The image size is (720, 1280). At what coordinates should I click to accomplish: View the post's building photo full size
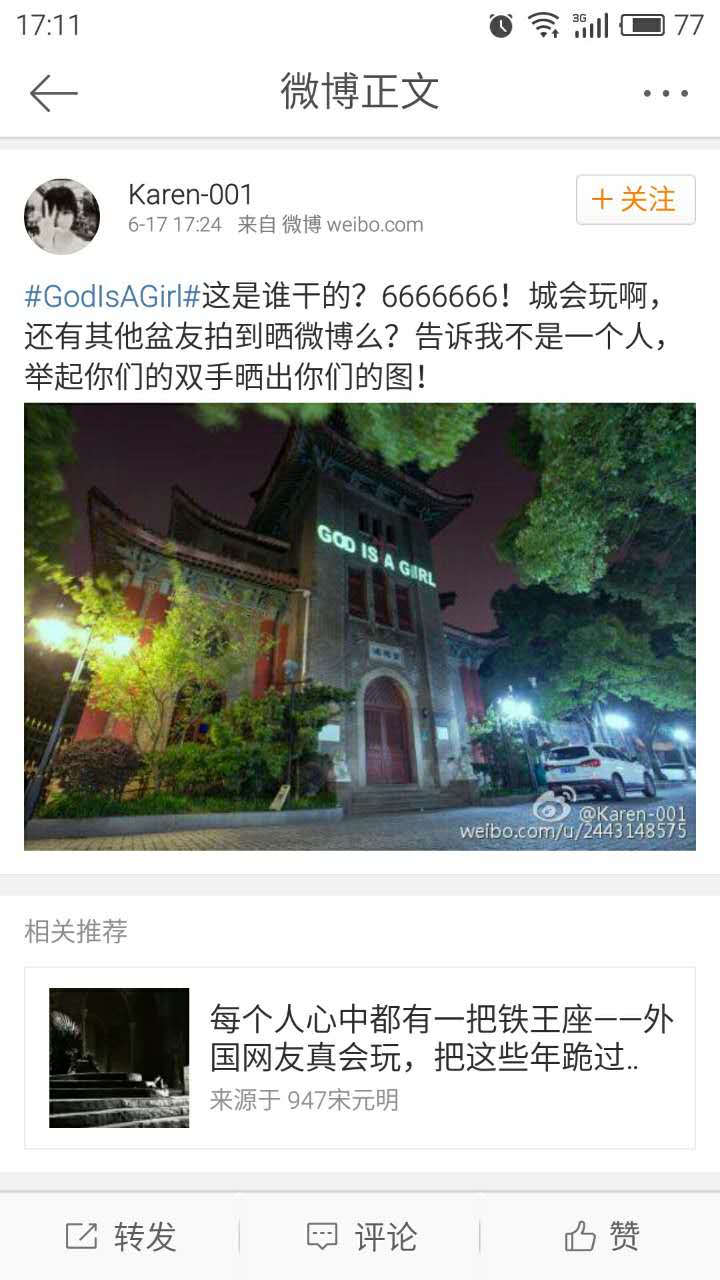pos(360,626)
